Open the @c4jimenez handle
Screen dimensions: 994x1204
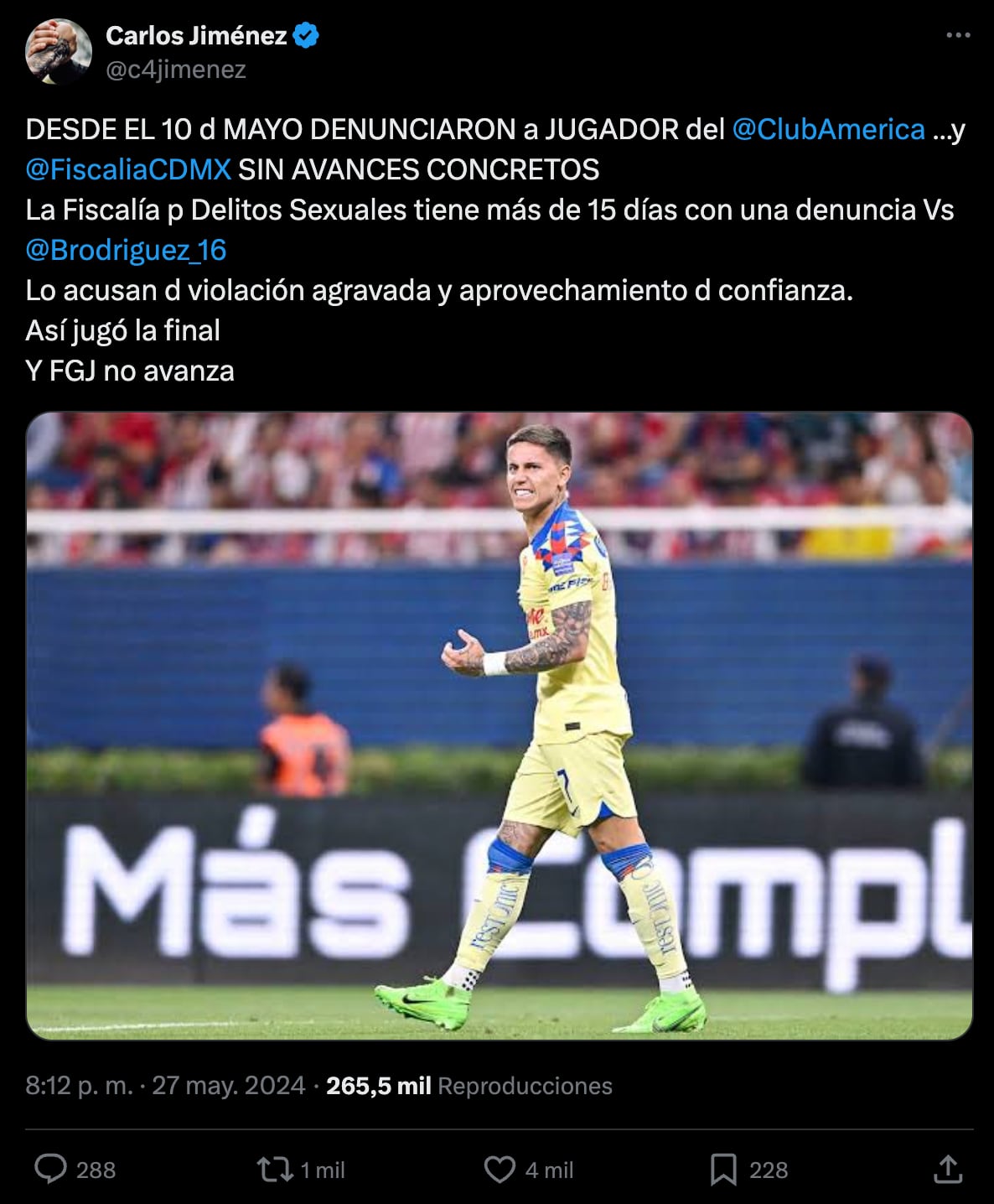pyautogui.click(x=176, y=70)
